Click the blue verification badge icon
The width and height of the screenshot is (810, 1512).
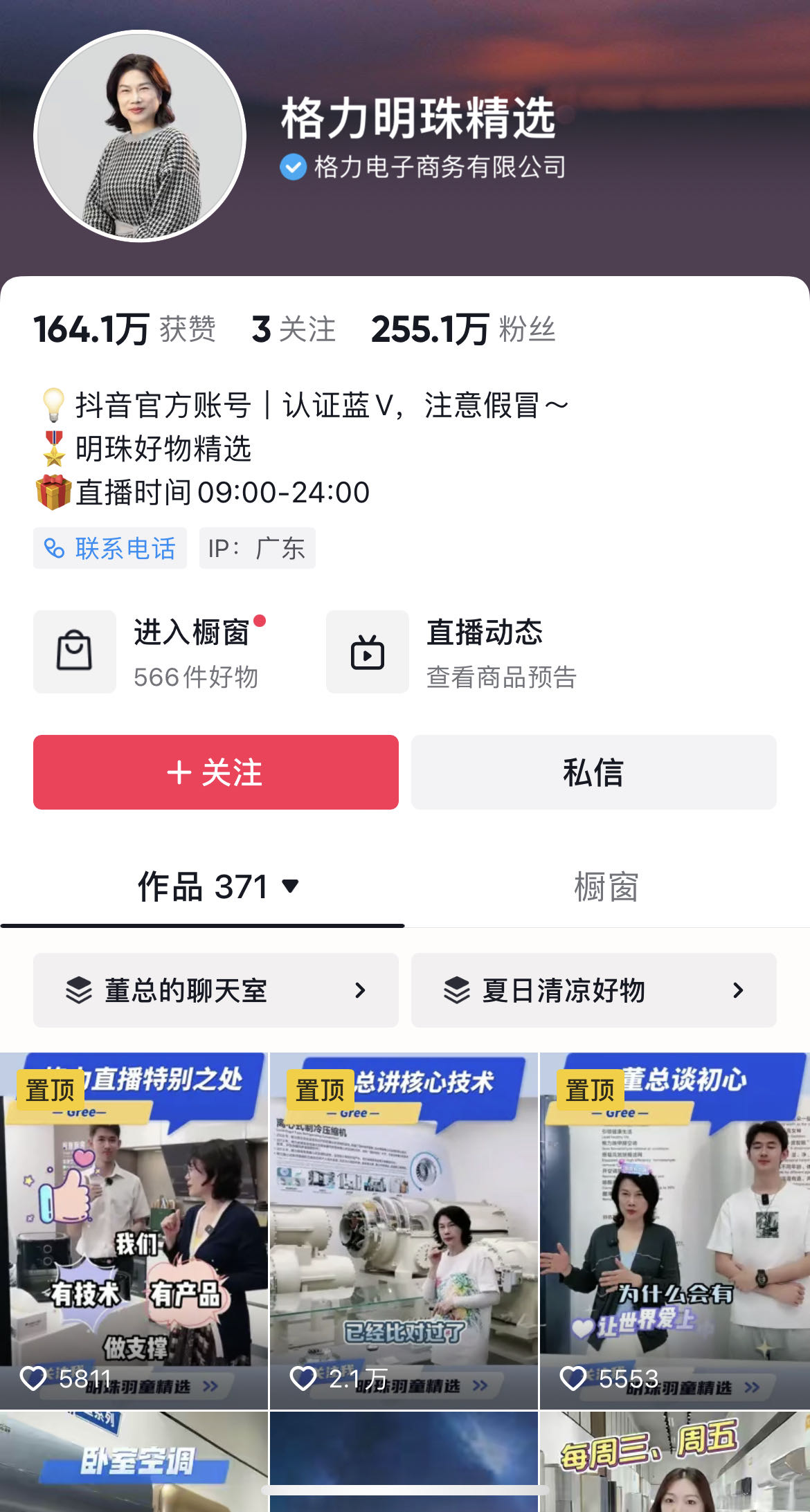click(293, 166)
